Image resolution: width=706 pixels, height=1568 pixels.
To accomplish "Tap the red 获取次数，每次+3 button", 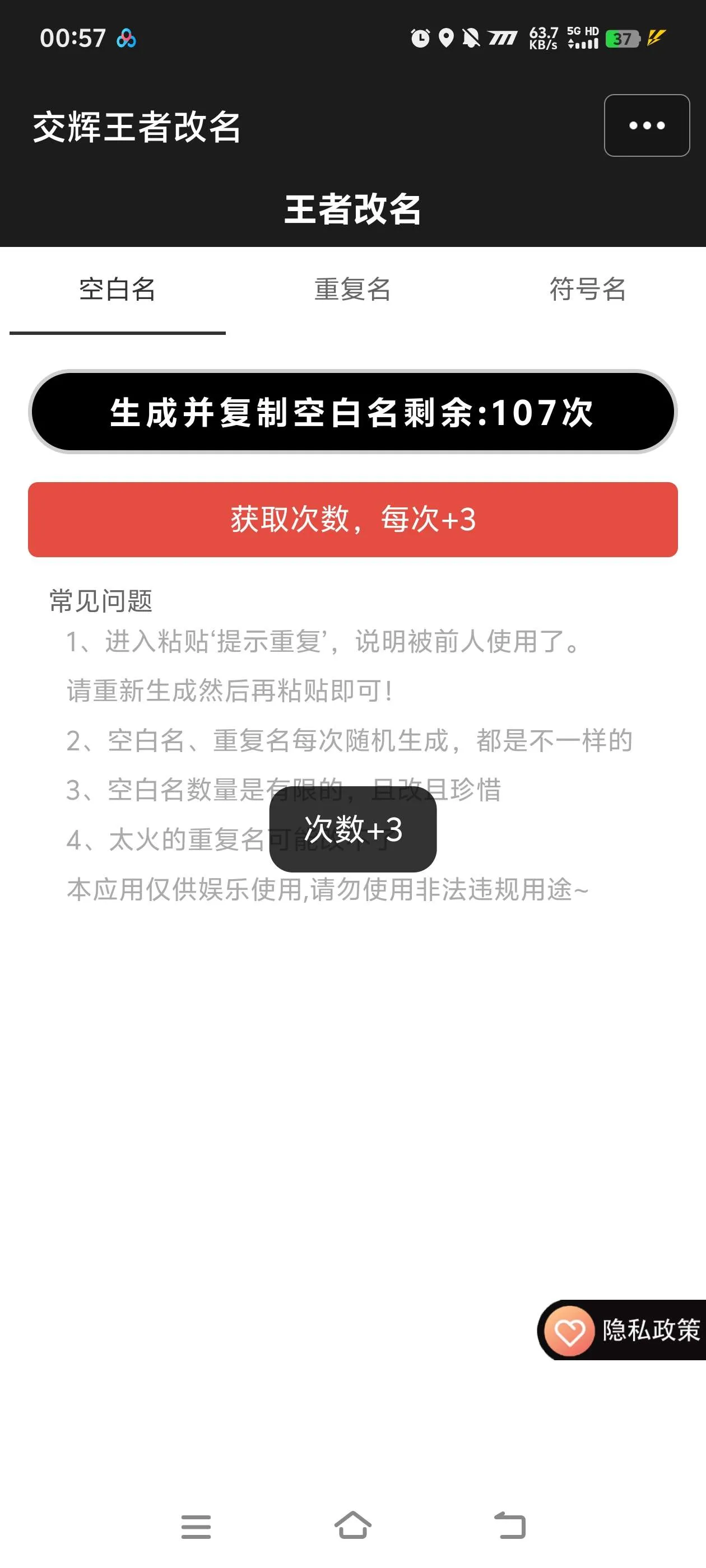I will coord(354,519).
